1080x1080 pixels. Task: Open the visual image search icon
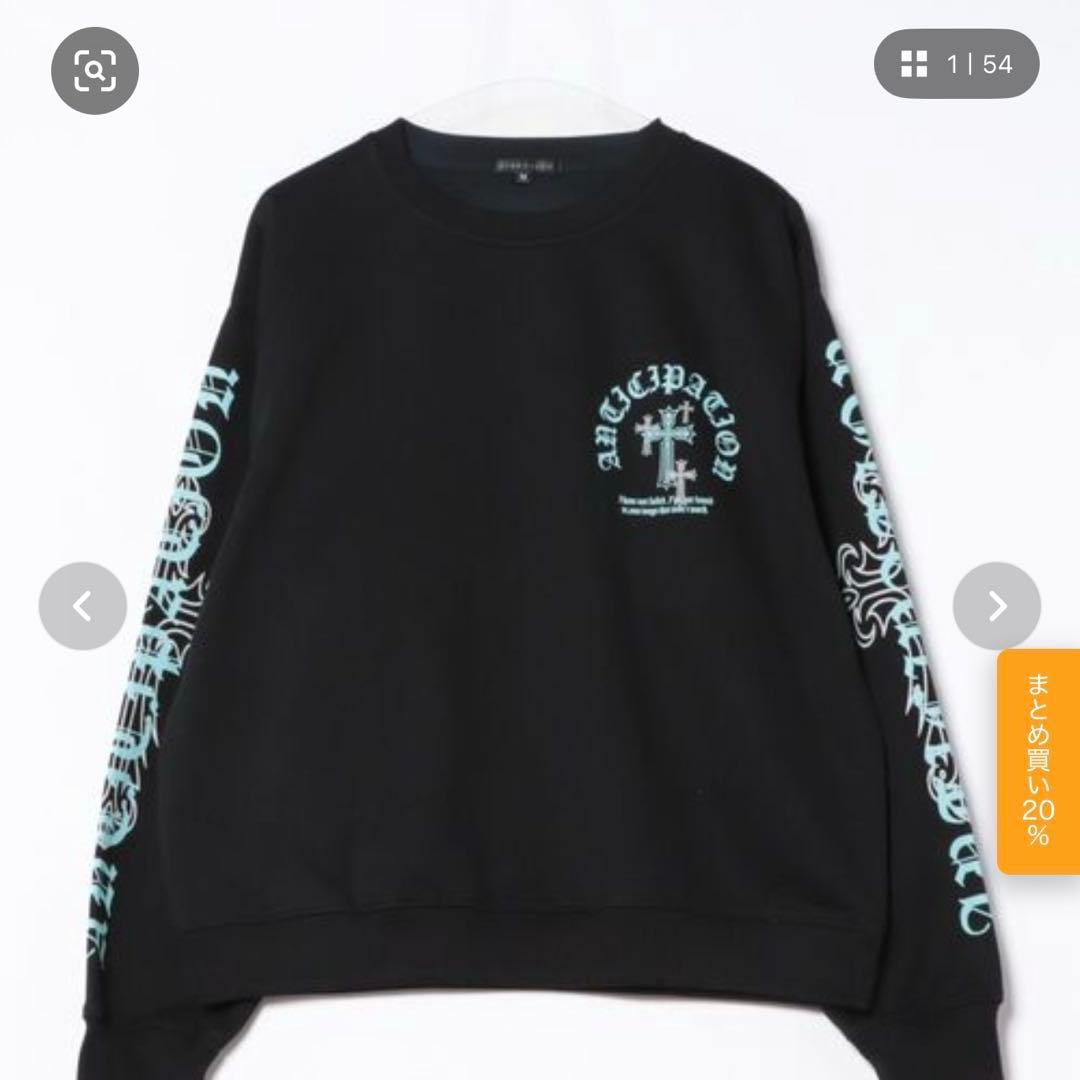pos(95,69)
